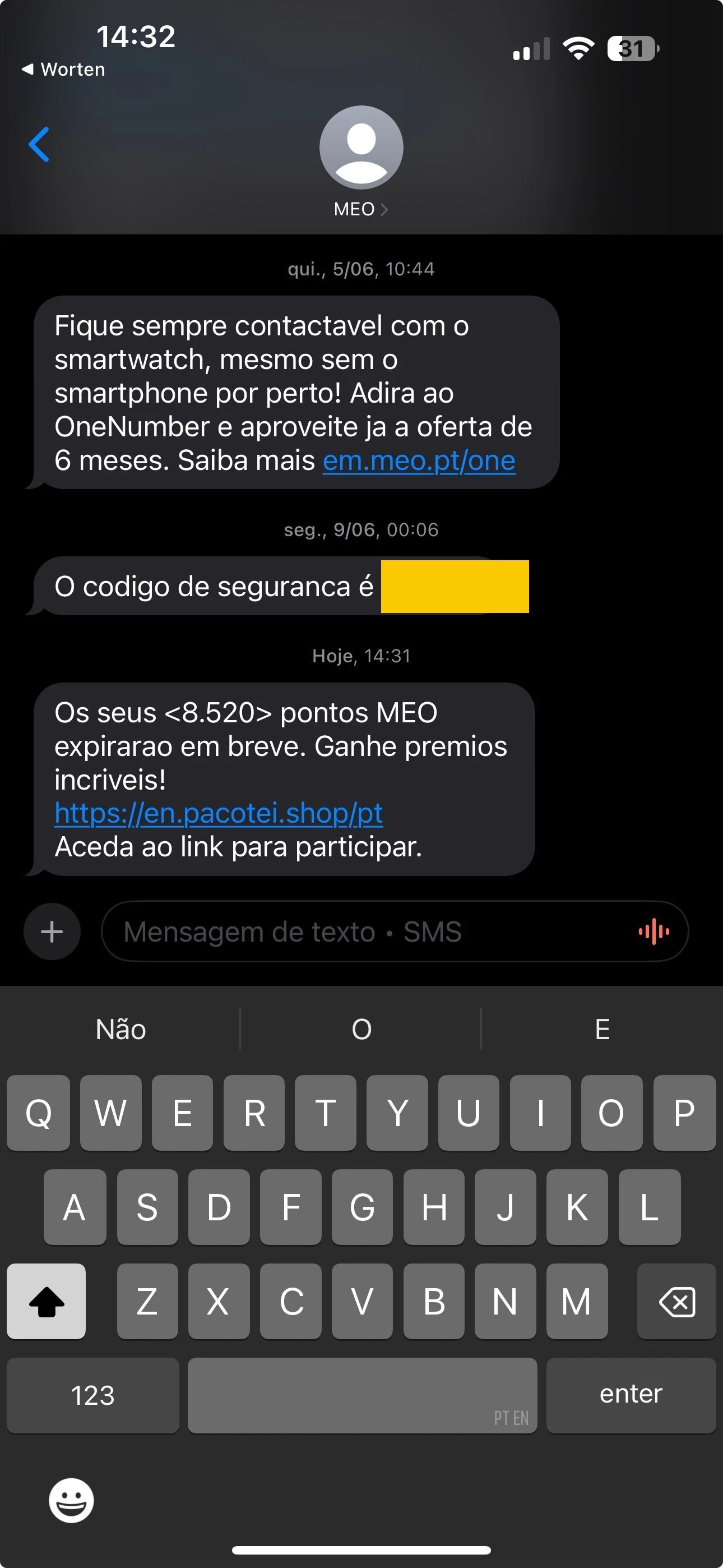723x1568 pixels.
Task: Insert the suggested word Não
Action: [x=121, y=1029]
